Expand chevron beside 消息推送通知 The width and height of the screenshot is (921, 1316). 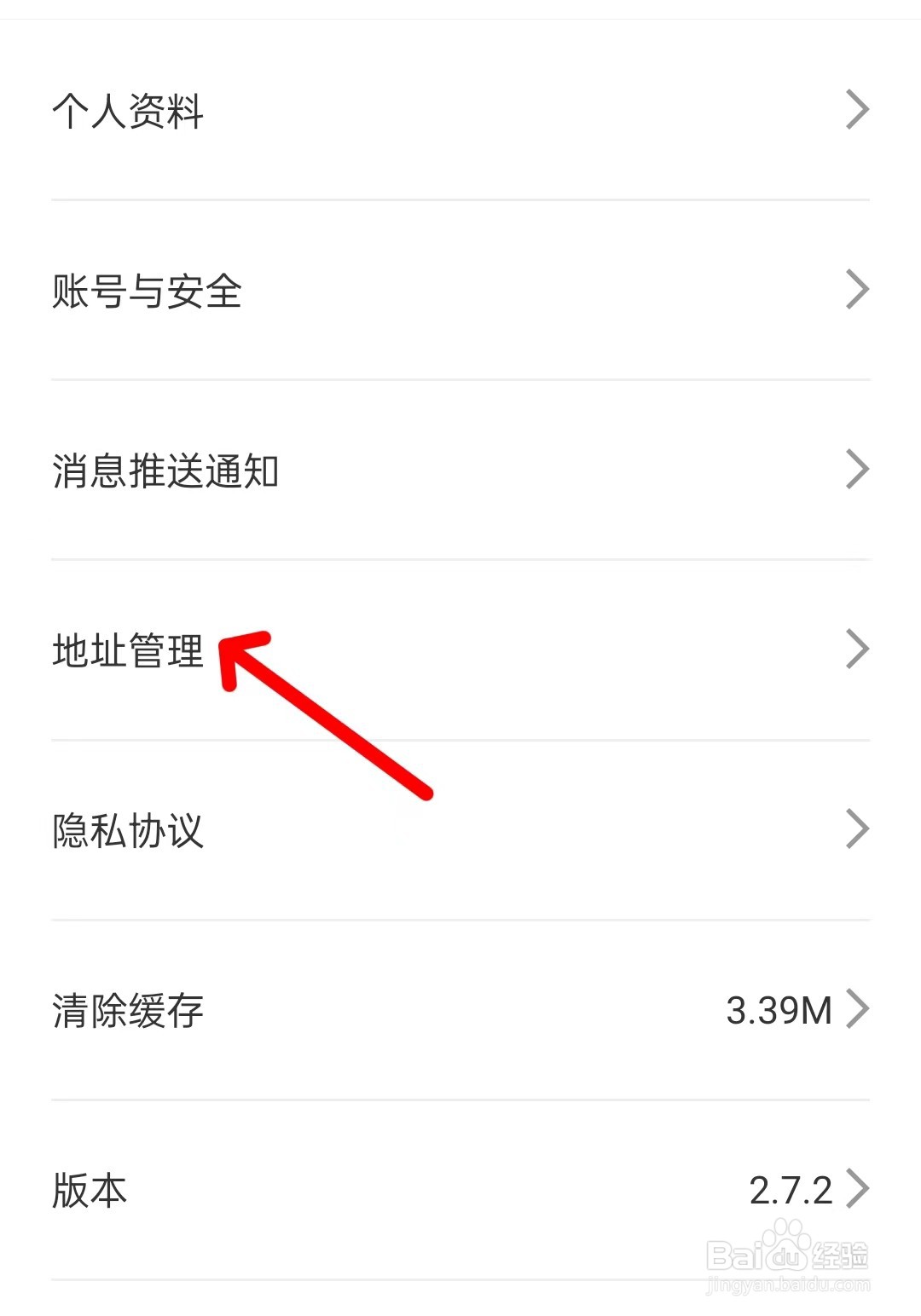858,468
